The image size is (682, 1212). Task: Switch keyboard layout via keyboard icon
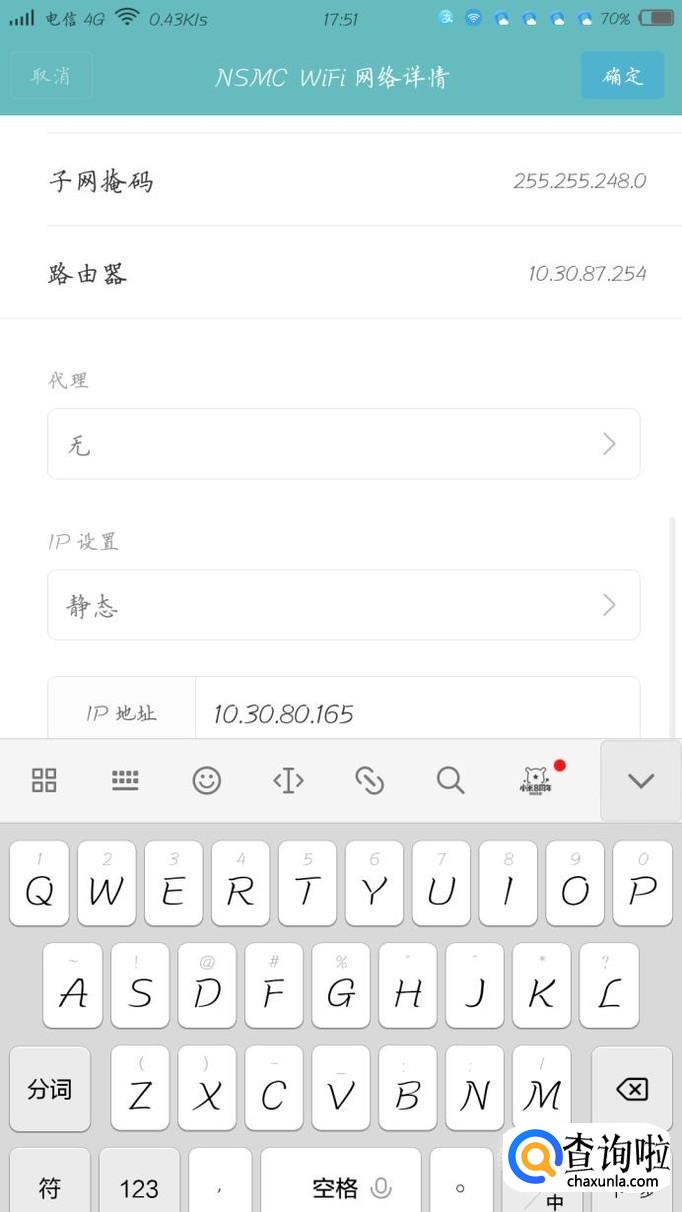pyautogui.click(x=125, y=781)
